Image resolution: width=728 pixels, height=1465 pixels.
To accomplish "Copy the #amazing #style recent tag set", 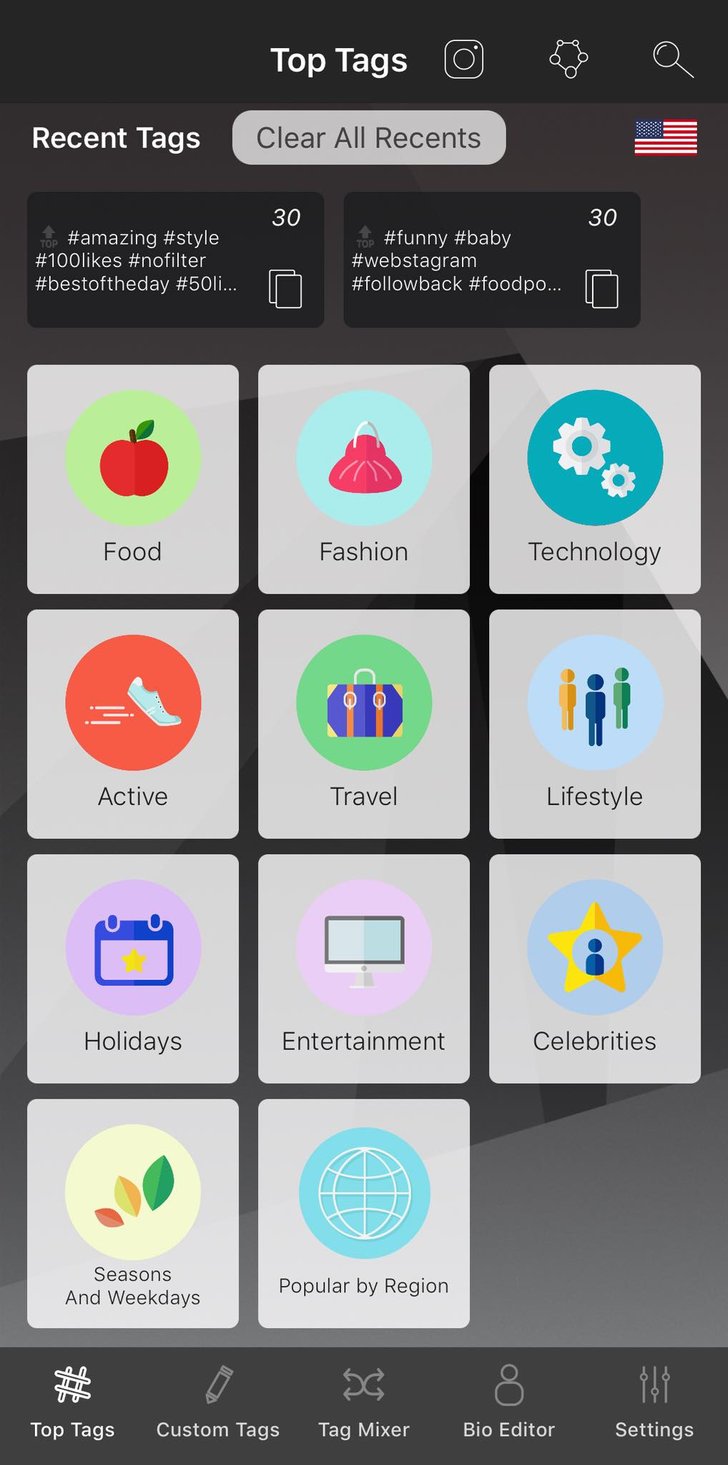I will click(285, 289).
